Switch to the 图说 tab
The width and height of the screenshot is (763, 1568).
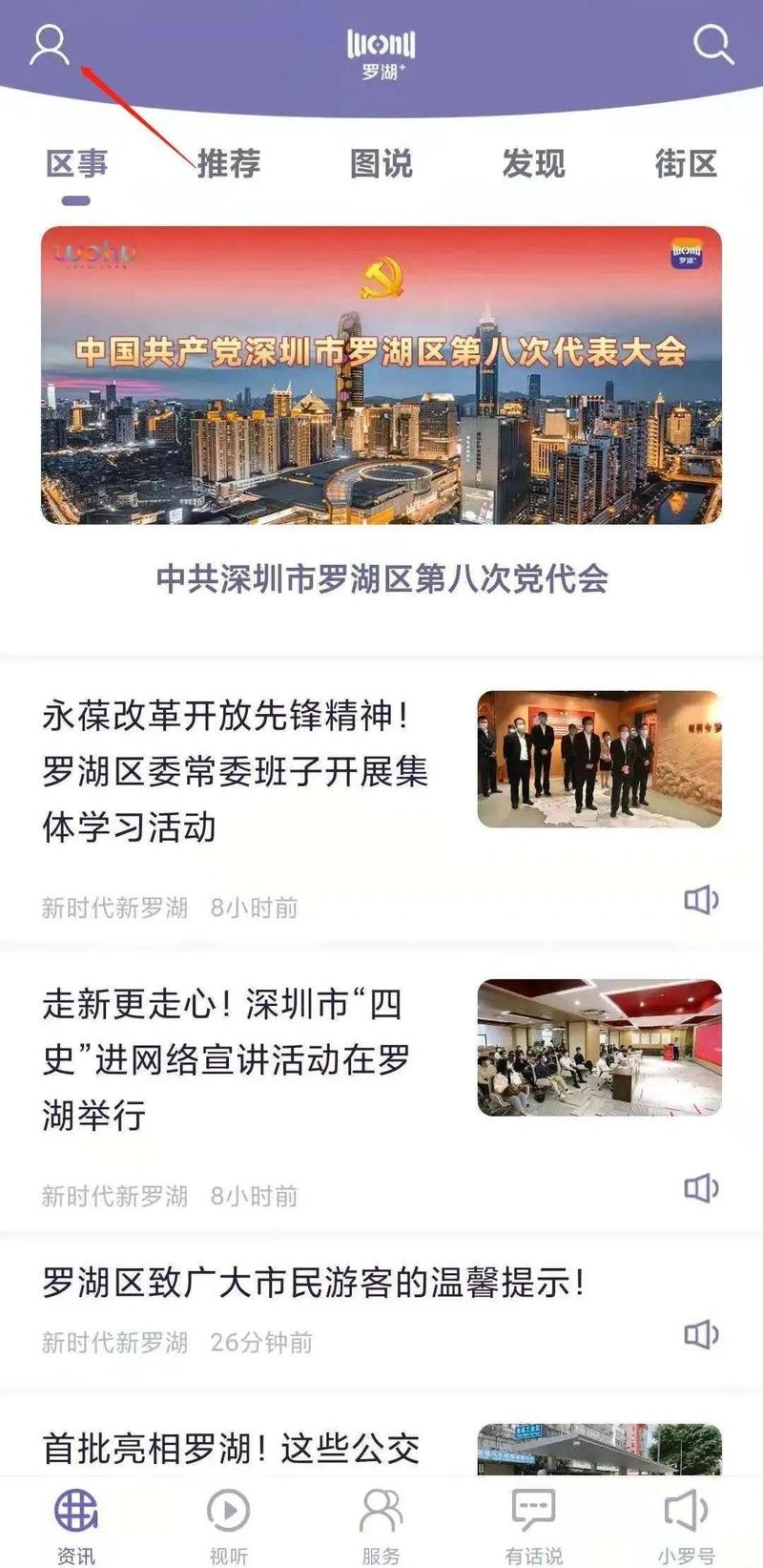click(381, 164)
